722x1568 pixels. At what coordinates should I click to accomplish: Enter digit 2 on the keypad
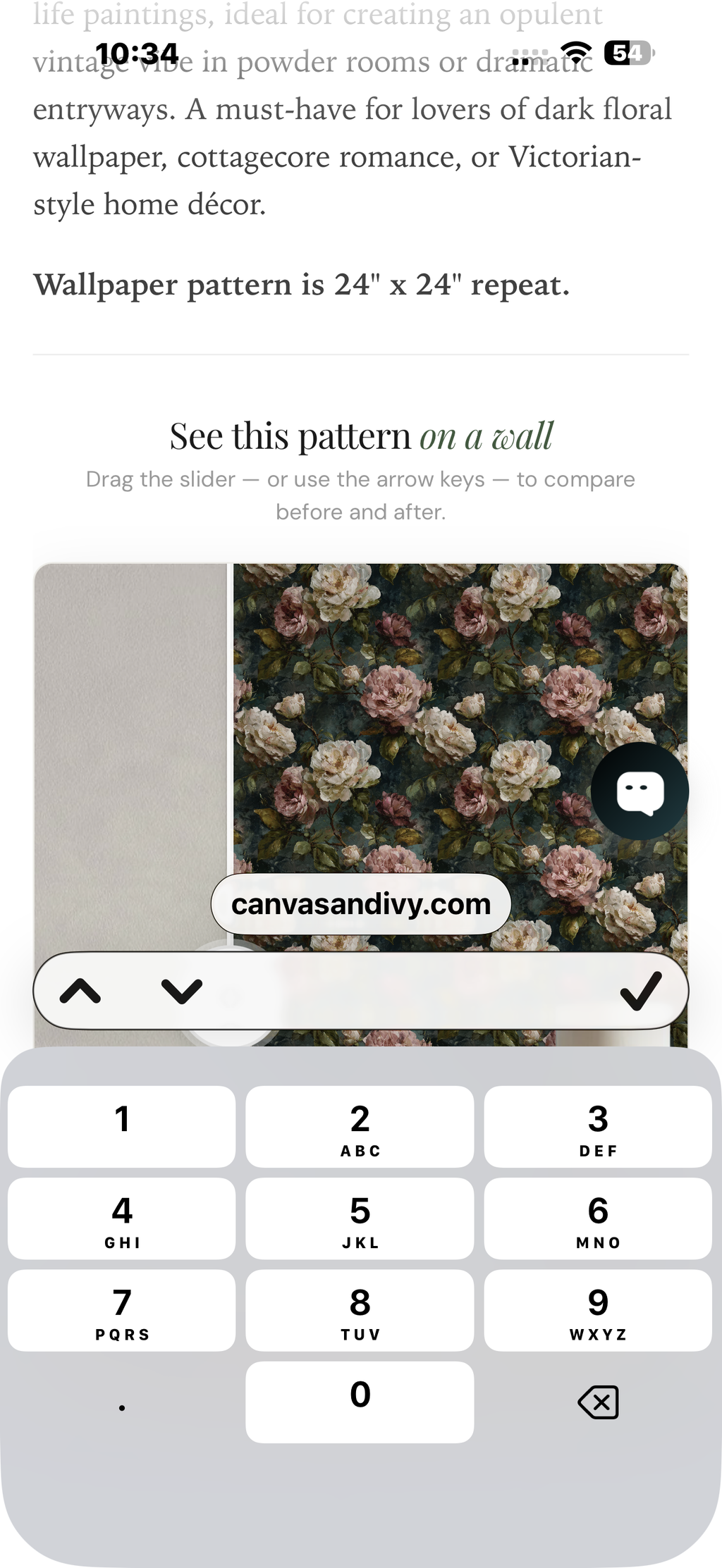360,1126
